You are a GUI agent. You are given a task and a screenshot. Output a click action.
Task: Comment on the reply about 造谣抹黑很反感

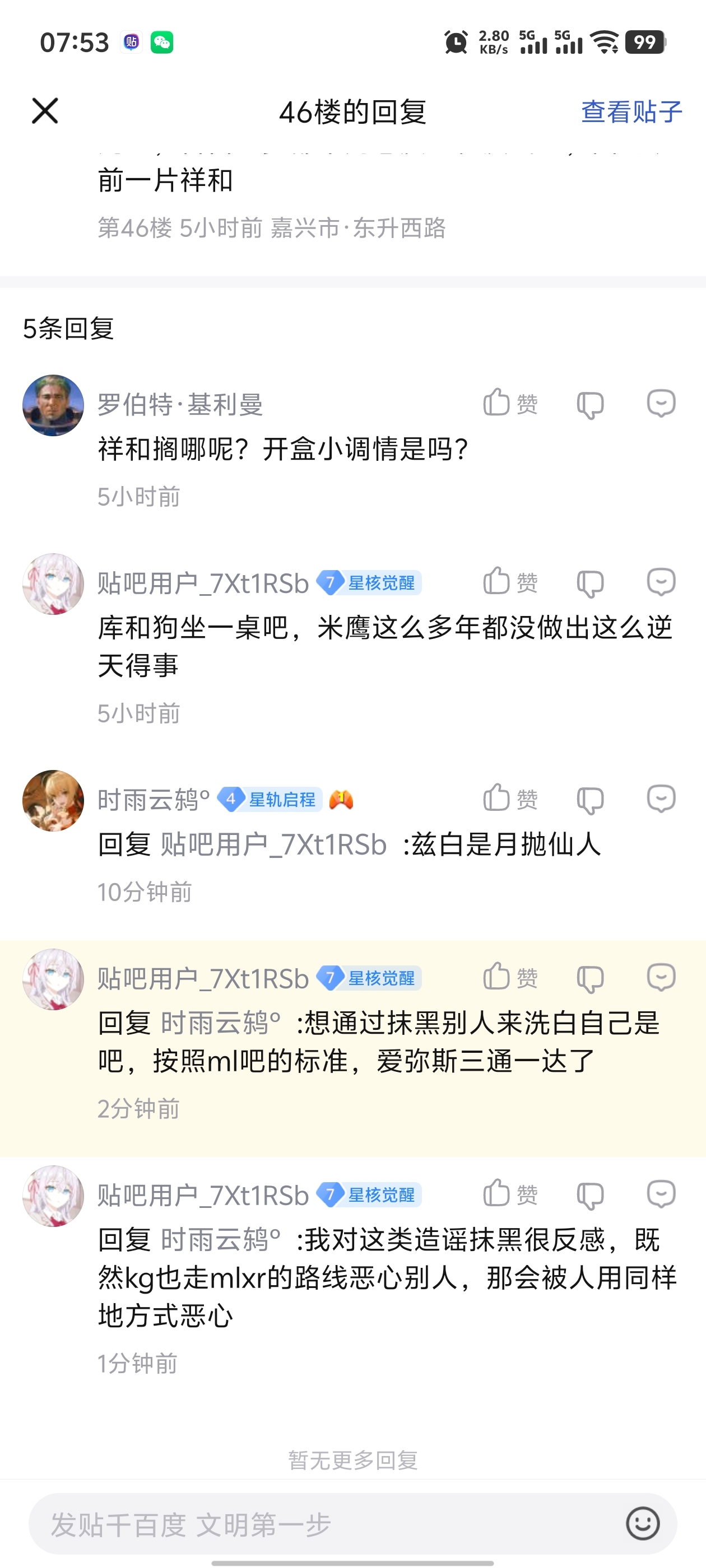(661, 1194)
